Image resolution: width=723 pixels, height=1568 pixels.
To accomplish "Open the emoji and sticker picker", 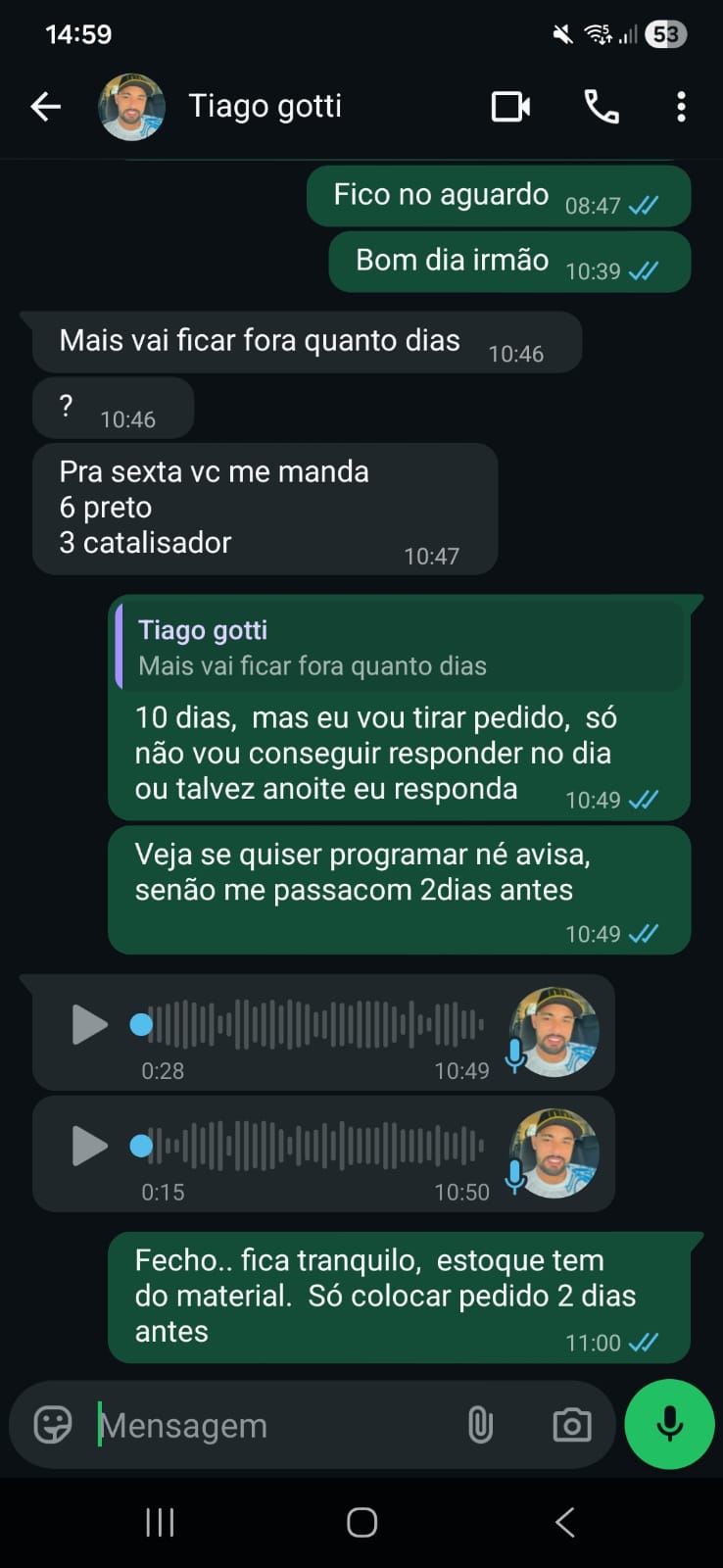I will point(53,1425).
